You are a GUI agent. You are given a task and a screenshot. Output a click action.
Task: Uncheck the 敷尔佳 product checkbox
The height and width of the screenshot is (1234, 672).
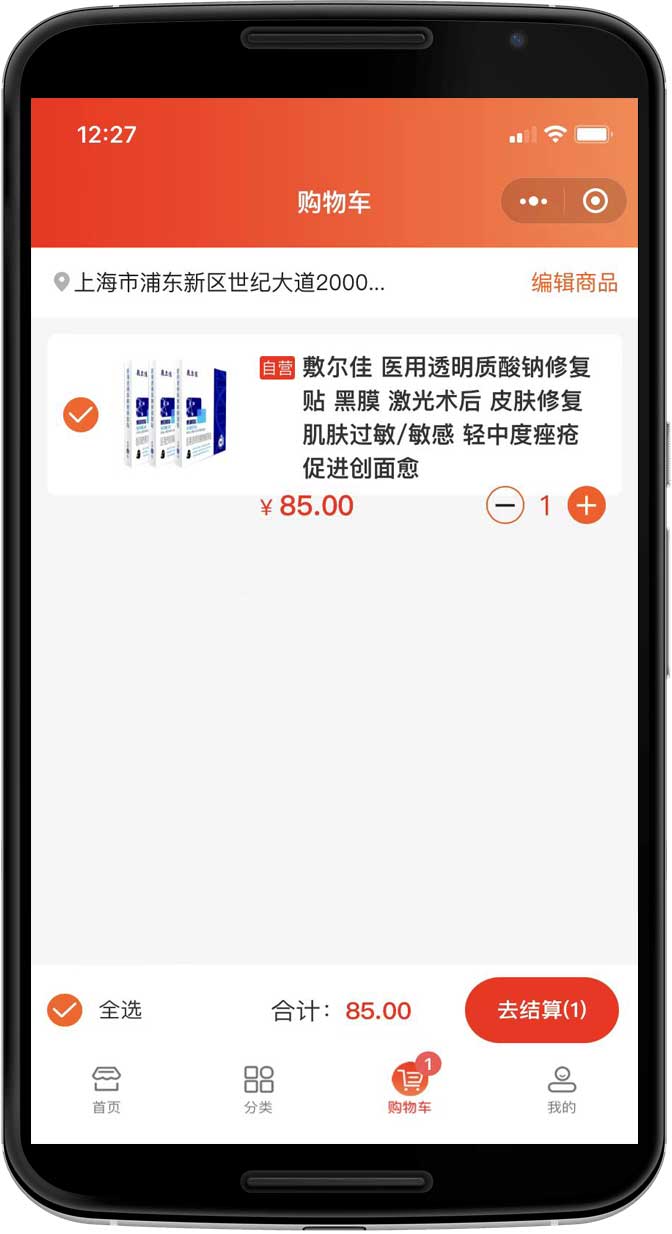[81, 413]
